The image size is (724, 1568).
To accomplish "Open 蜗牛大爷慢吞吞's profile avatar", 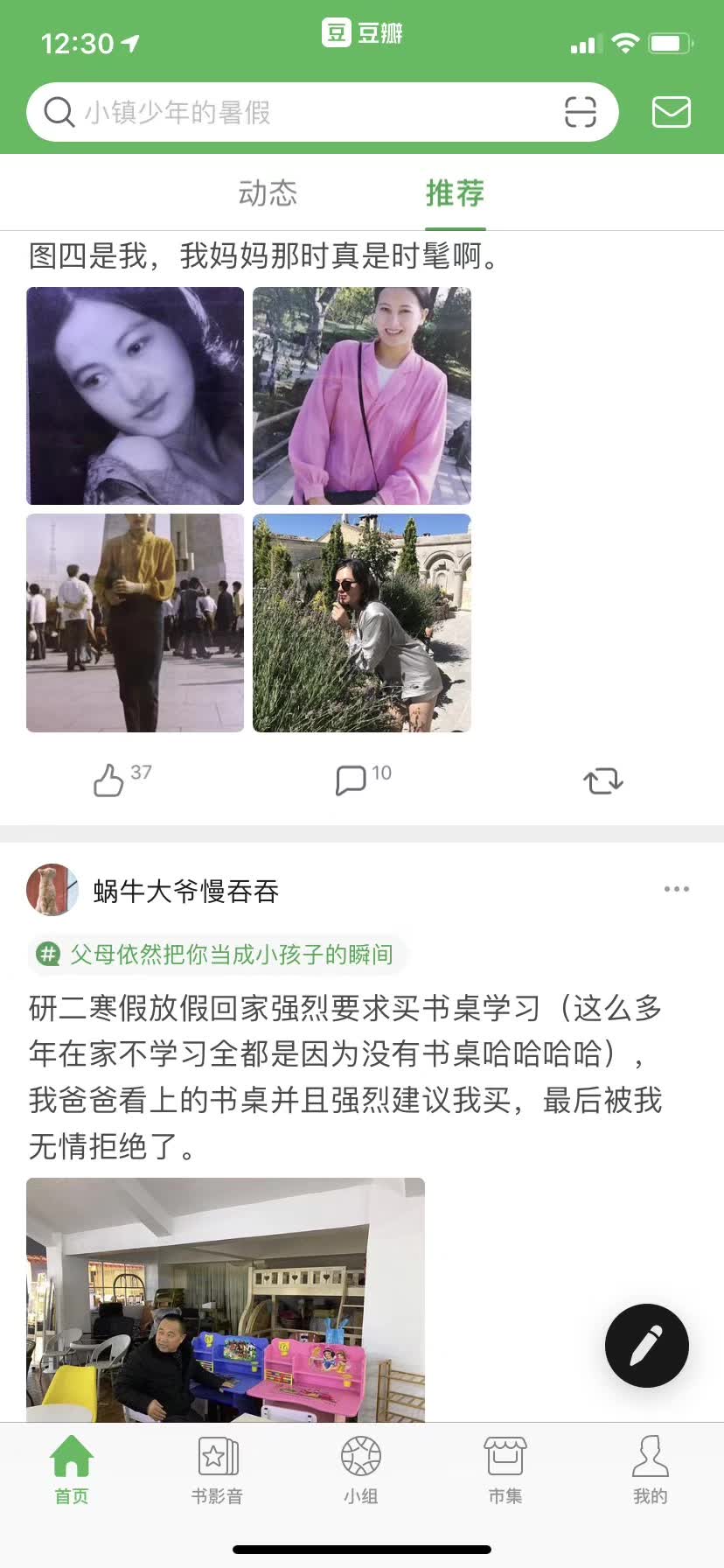I will [52, 890].
